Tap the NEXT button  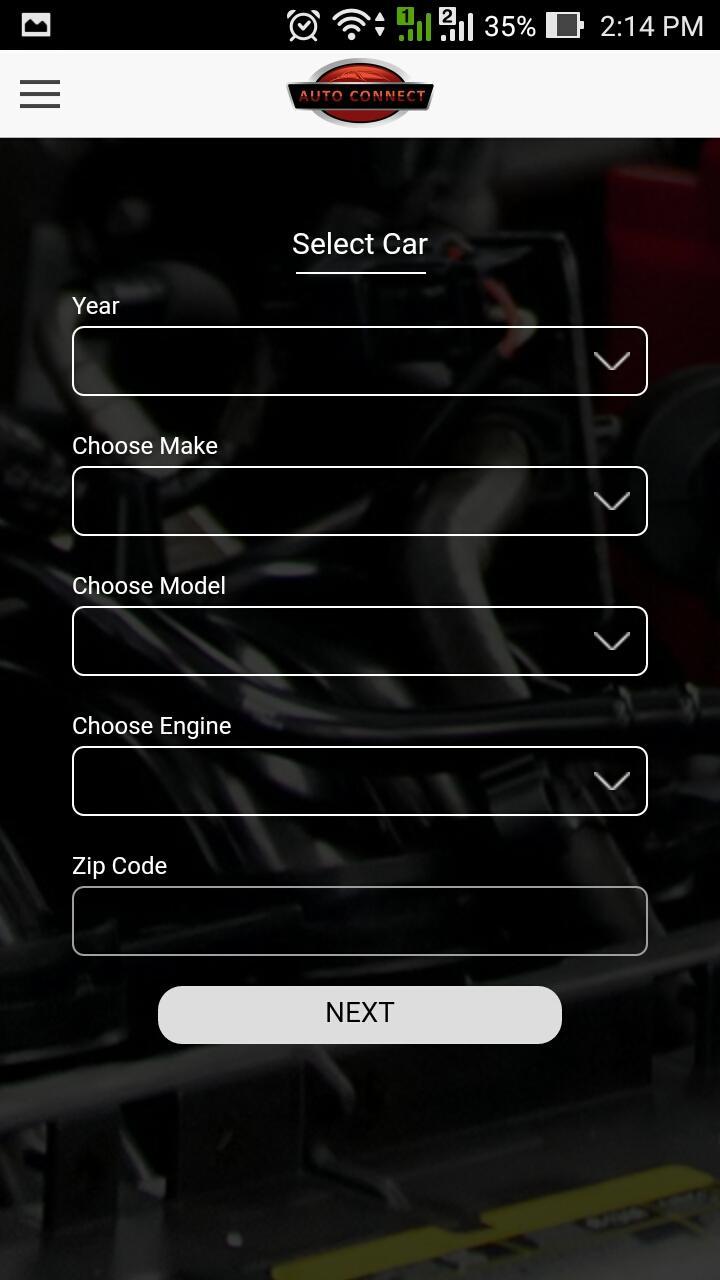tap(360, 1014)
